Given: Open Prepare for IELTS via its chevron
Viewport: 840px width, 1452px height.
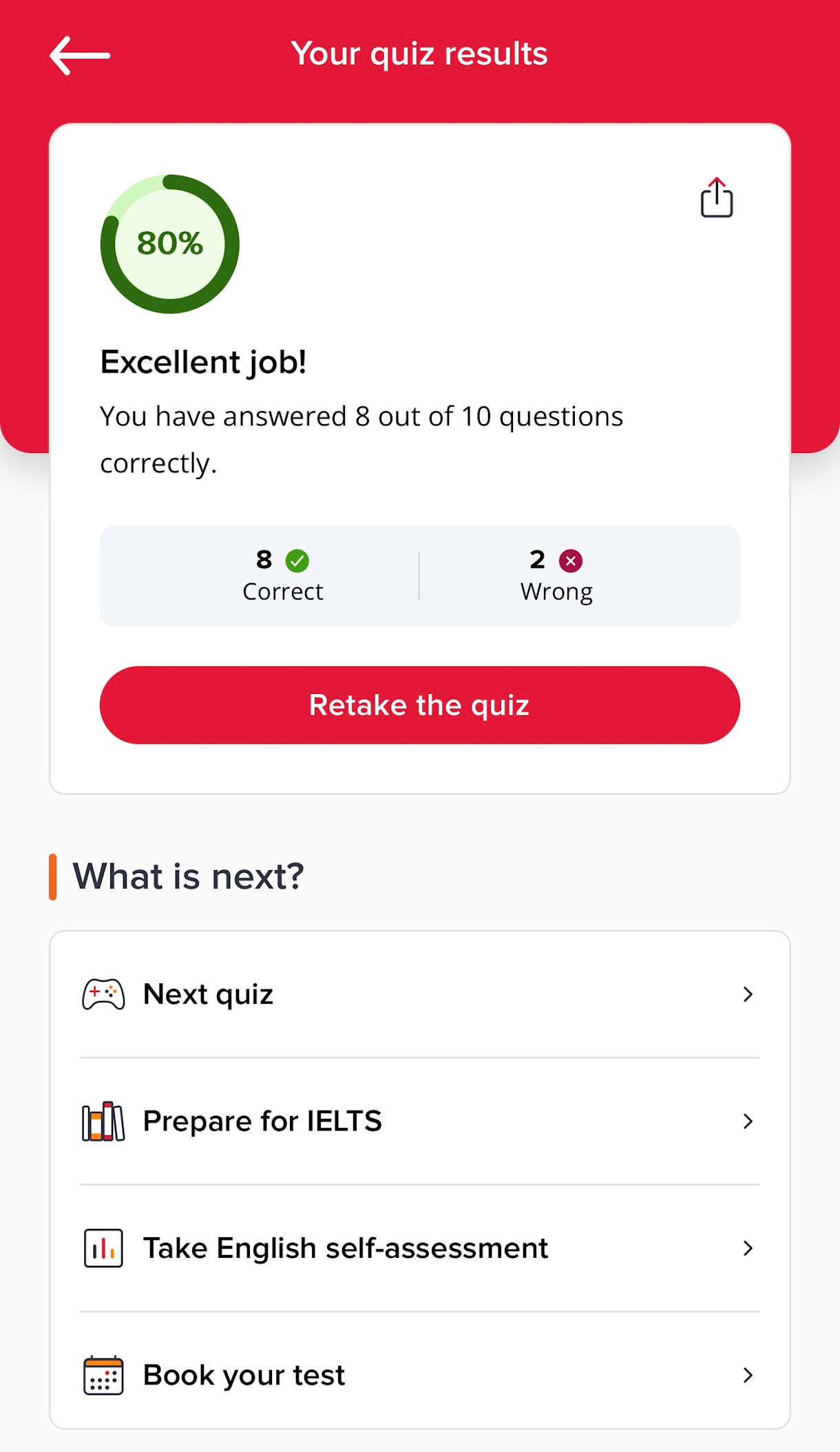Looking at the screenshot, I should (748, 1122).
